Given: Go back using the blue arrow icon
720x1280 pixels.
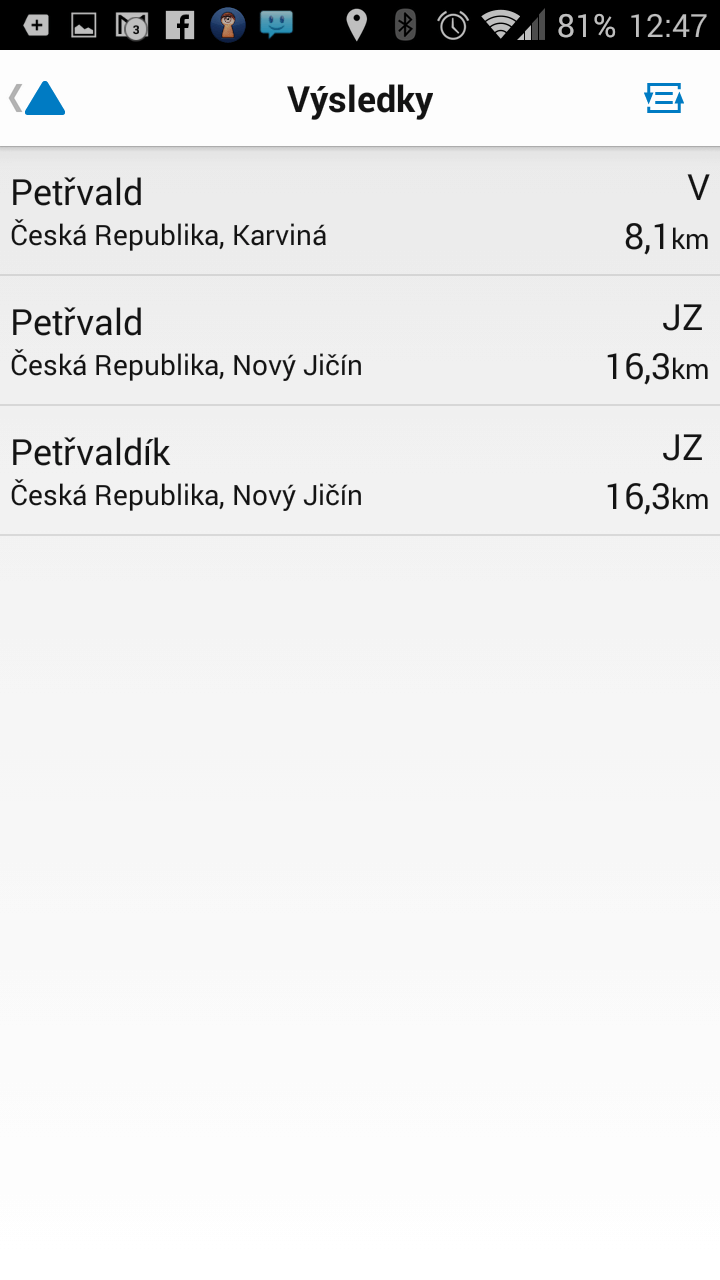Looking at the screenshot, I should point(38,99).
